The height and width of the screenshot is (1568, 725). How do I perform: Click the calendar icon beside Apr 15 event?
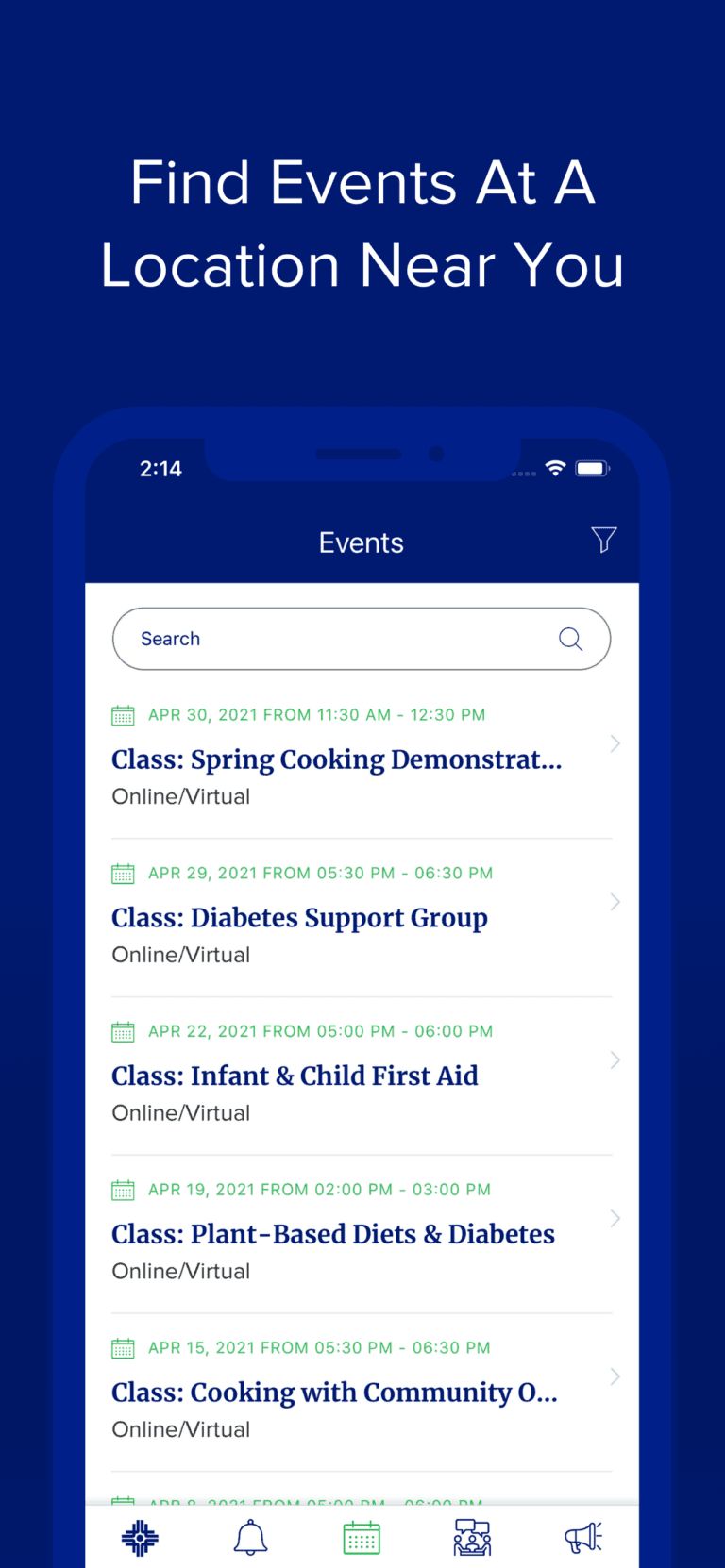[123, 1347]
